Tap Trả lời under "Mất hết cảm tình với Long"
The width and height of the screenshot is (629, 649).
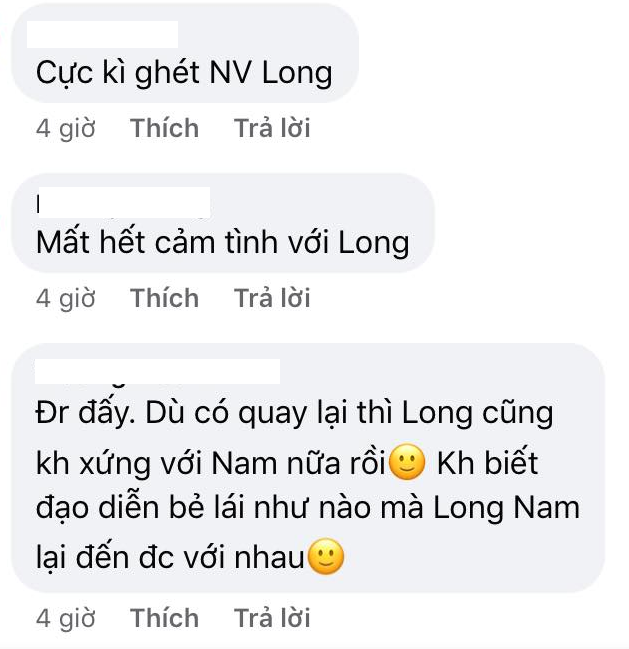(x=272, y=298)
